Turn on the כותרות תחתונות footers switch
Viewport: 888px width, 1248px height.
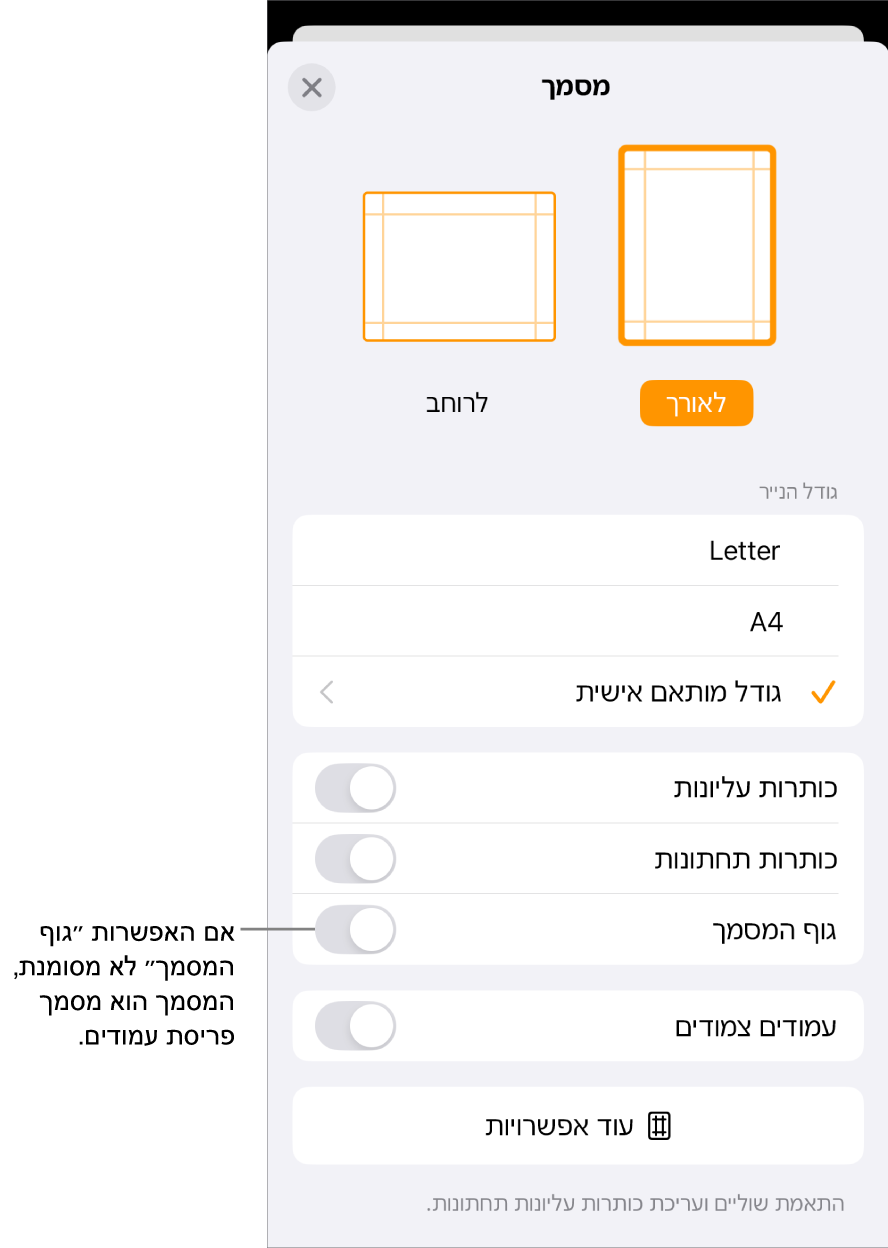pyautogui.click(x=355, y=858)
